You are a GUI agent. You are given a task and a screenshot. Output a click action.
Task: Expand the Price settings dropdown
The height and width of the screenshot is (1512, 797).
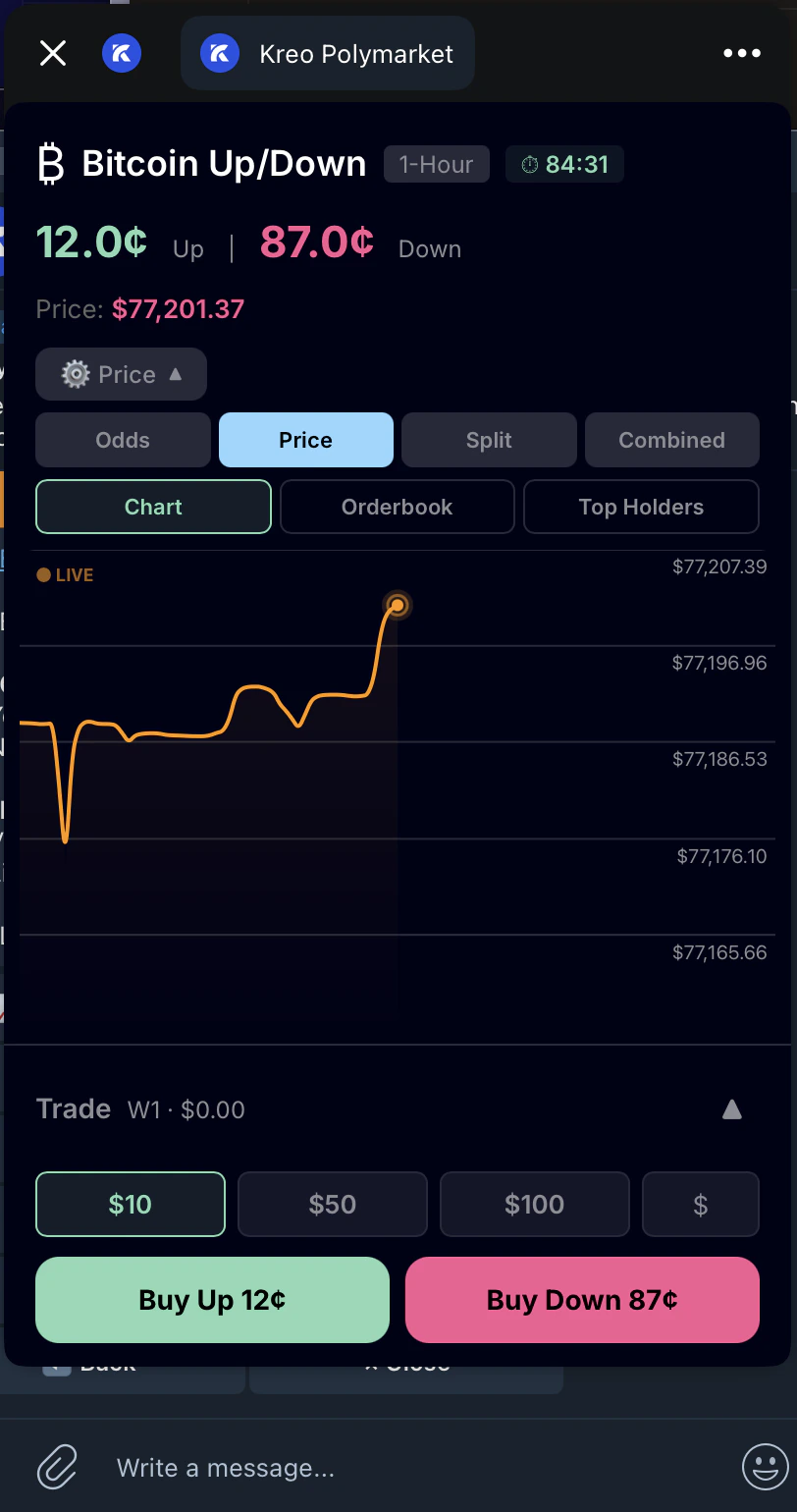coord(121,374)
